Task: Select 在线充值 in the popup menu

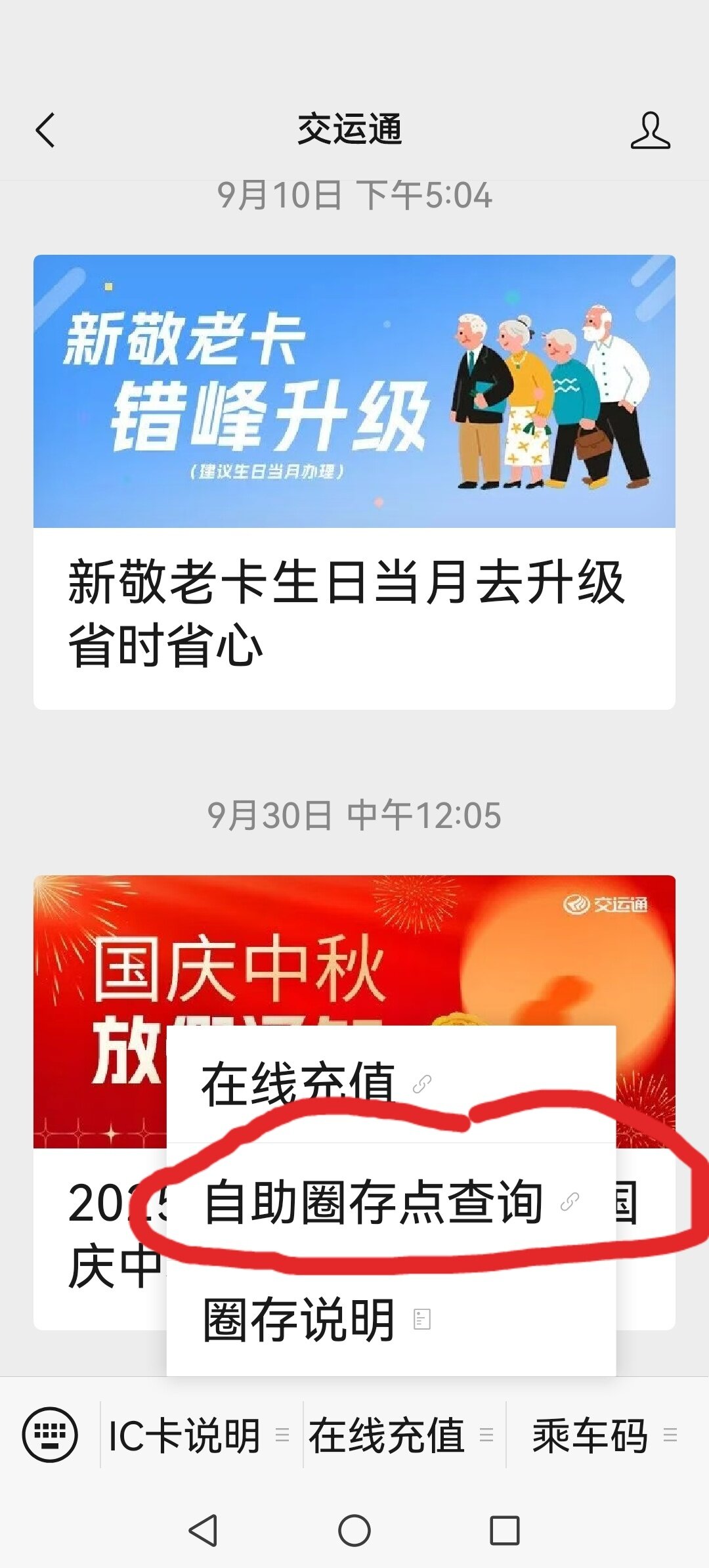Action: point(315,1083)
